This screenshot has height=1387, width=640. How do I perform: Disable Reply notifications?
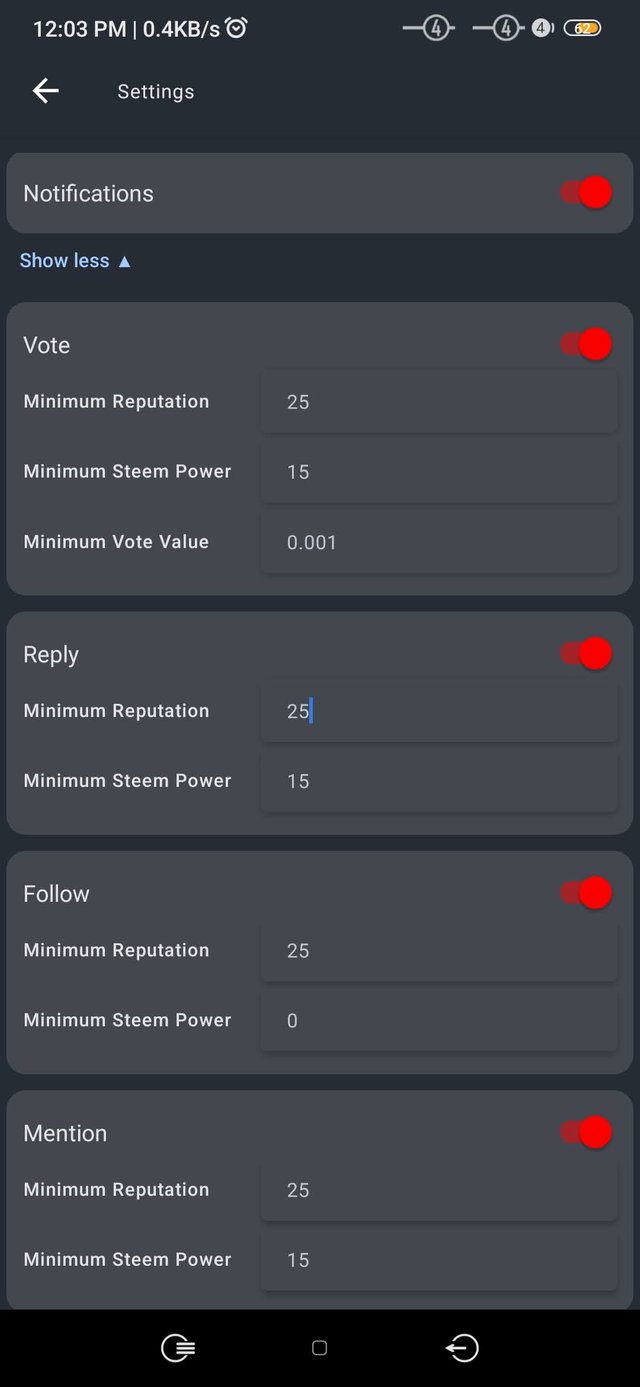tap(586, 654)
